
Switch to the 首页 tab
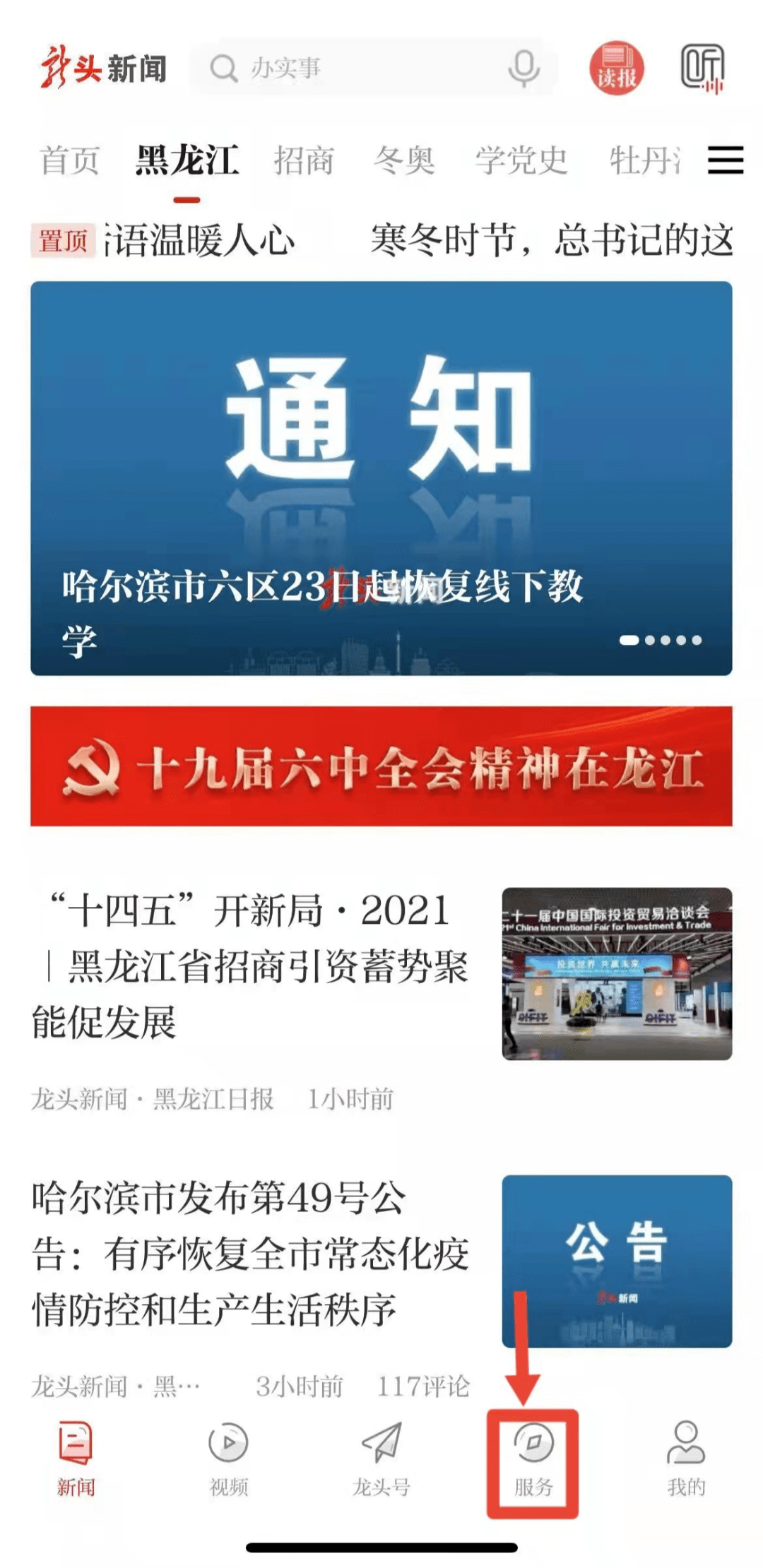click(x=73, y=161)
